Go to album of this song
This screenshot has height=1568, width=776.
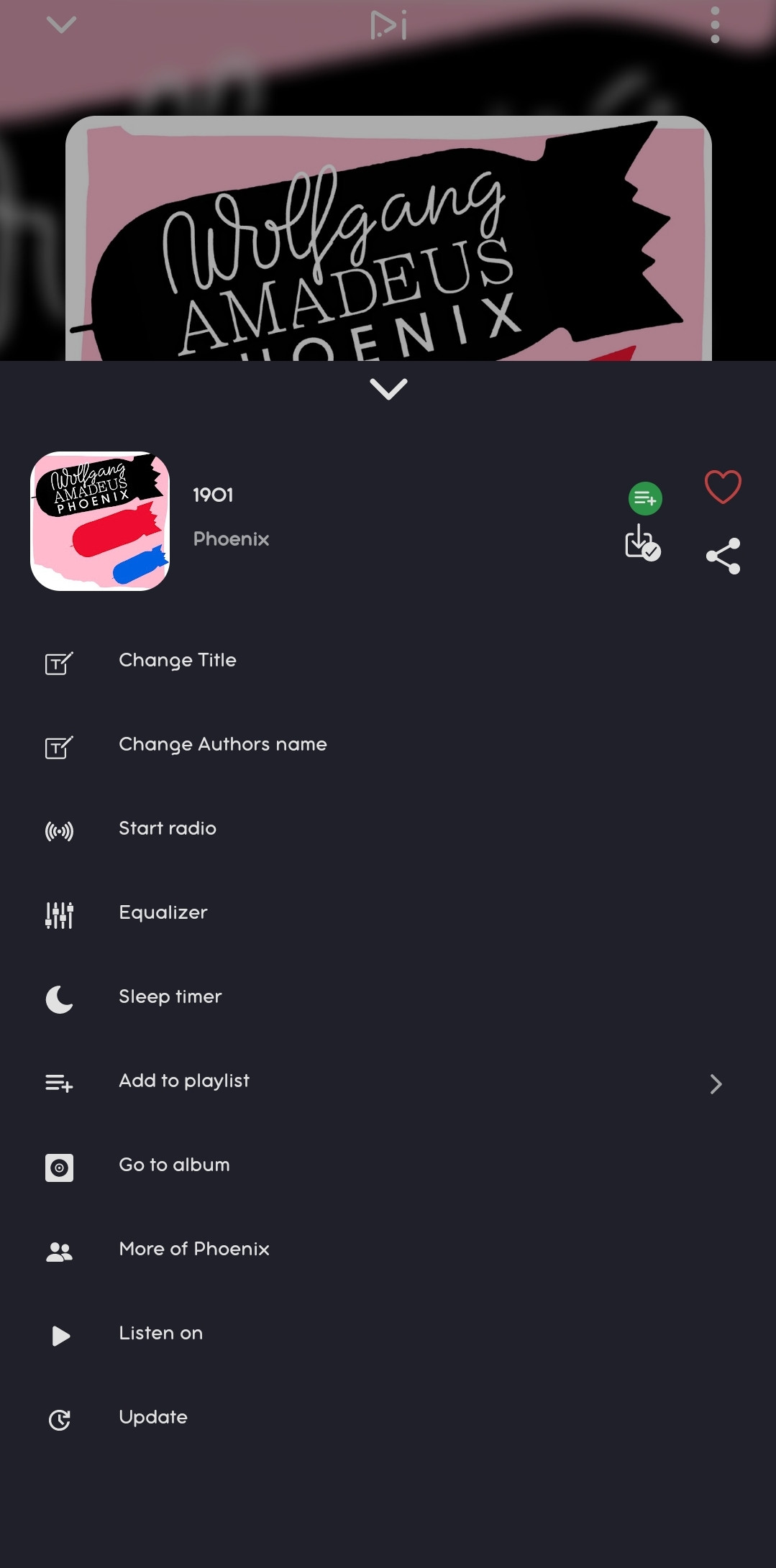[x=175, y=1165]
